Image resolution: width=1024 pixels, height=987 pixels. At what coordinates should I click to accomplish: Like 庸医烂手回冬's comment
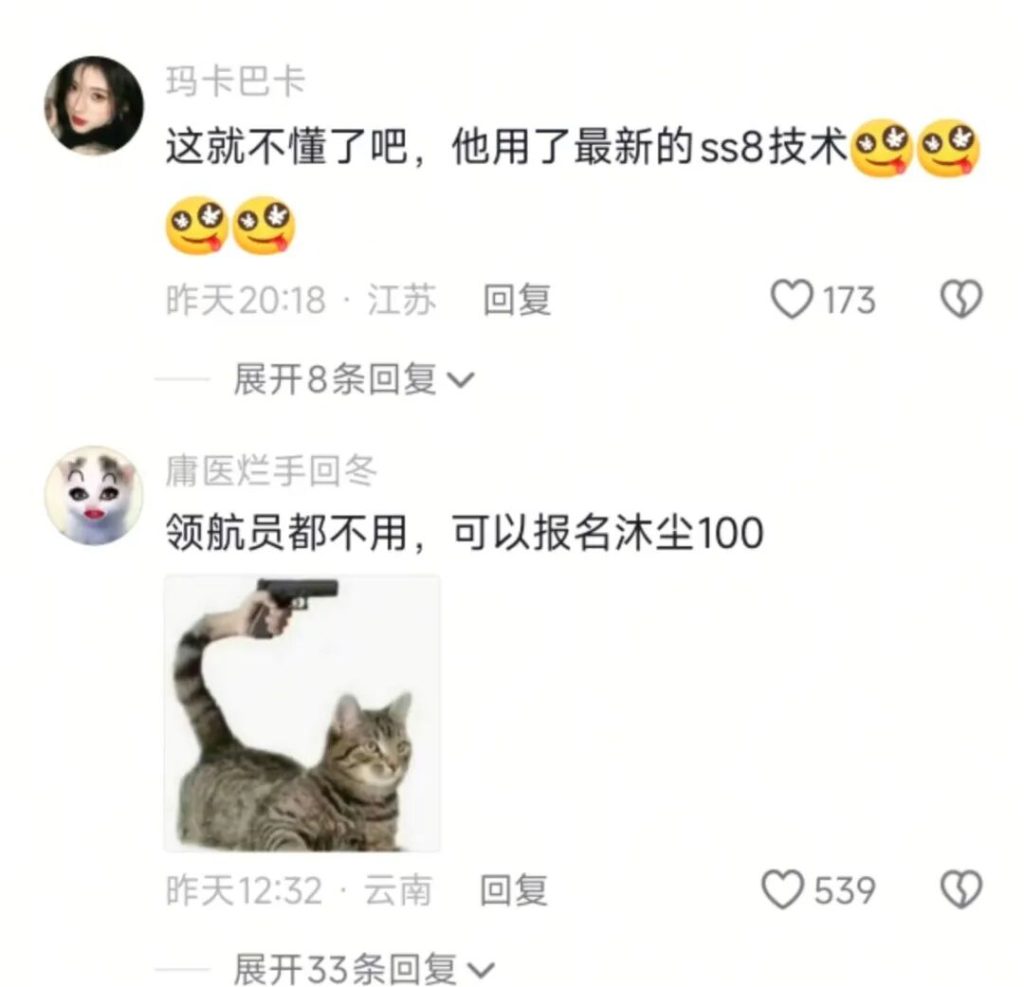(783, 889)
